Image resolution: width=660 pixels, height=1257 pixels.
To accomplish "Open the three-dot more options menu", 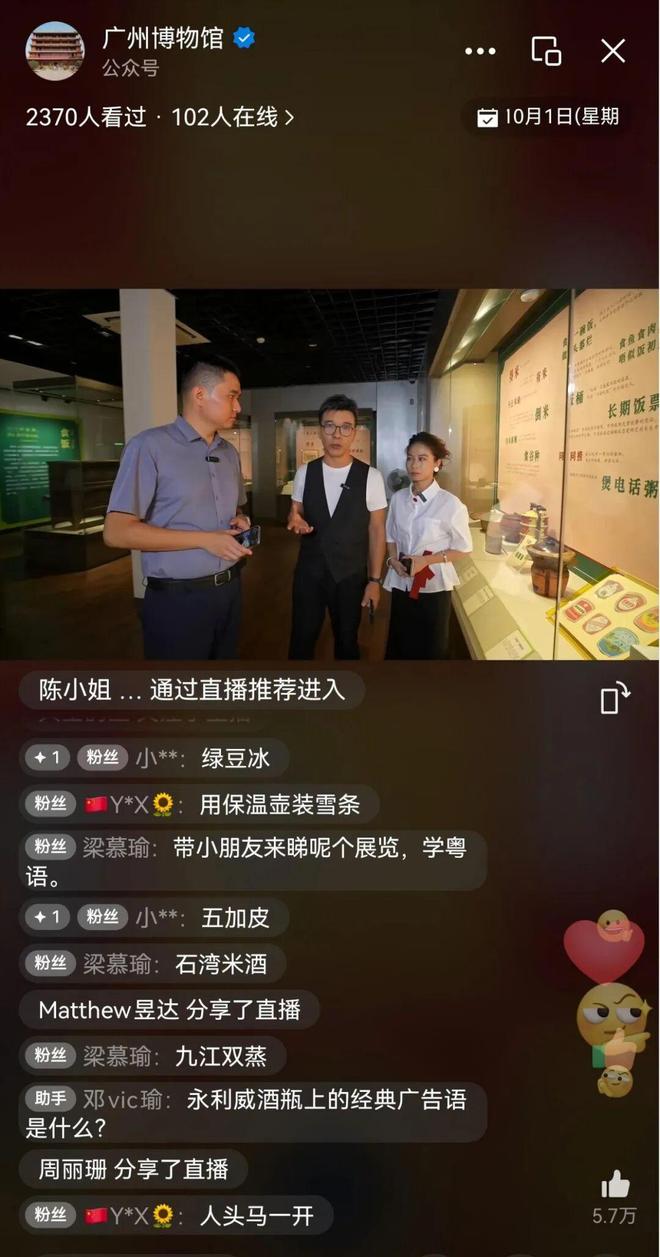I will coord(480,51).
